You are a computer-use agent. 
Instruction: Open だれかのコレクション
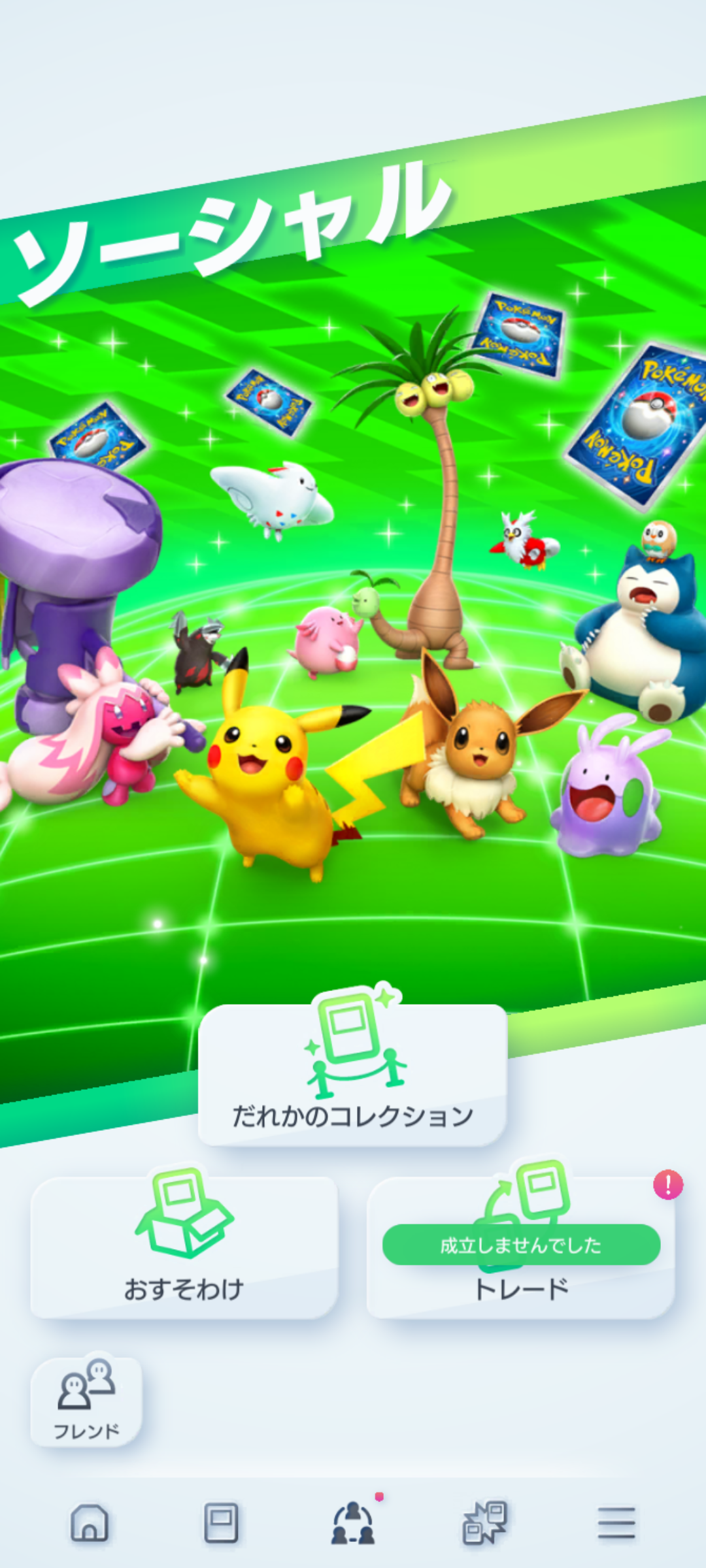point(353,1075)
